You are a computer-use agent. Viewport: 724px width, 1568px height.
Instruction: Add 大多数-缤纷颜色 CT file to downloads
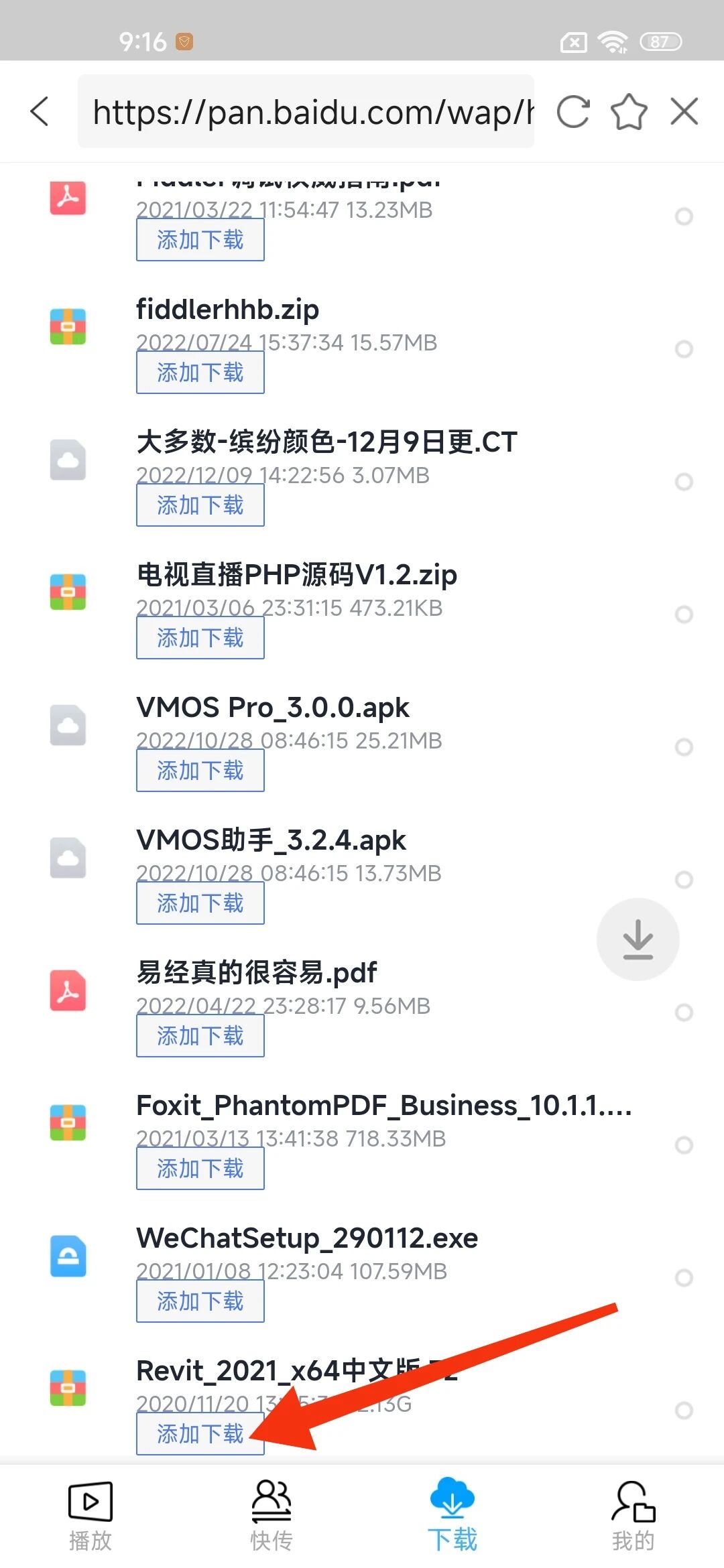click(x=200, y=505)
